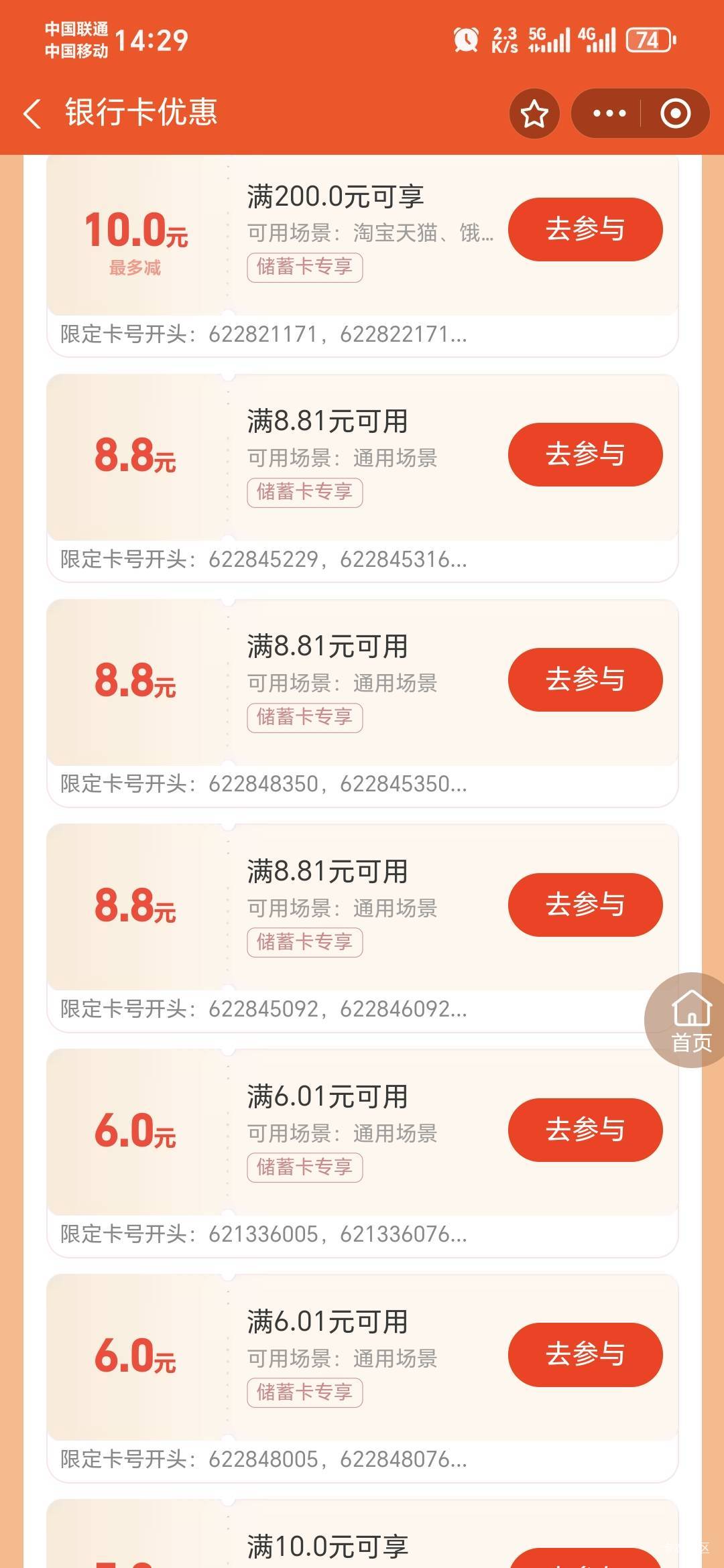Screen dimensions: 724x1568
Task: Go back from 银行卡优惠 page
Action: point(32,113)
